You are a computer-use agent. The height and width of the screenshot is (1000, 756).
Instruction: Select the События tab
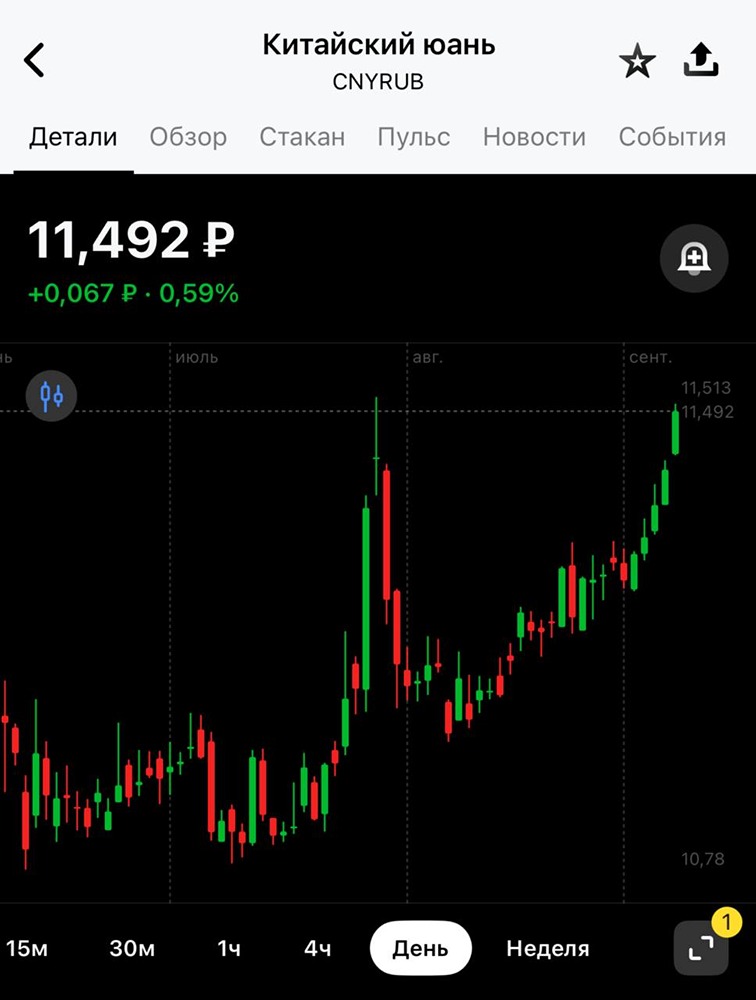(672, 137)
